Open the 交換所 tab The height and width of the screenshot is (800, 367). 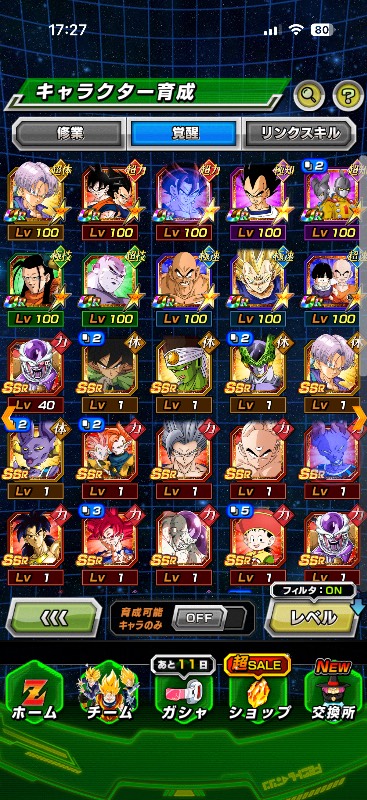333,689
